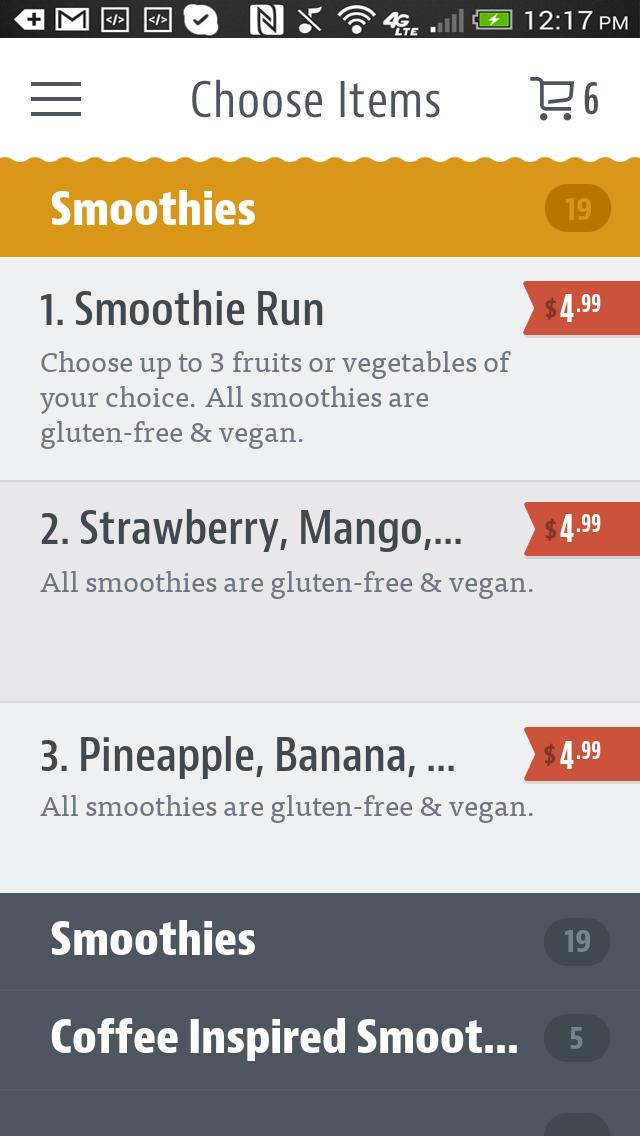640x1136 pixels.
Task: Open Smoothies in the dark category list
Action: coord(320,940)
